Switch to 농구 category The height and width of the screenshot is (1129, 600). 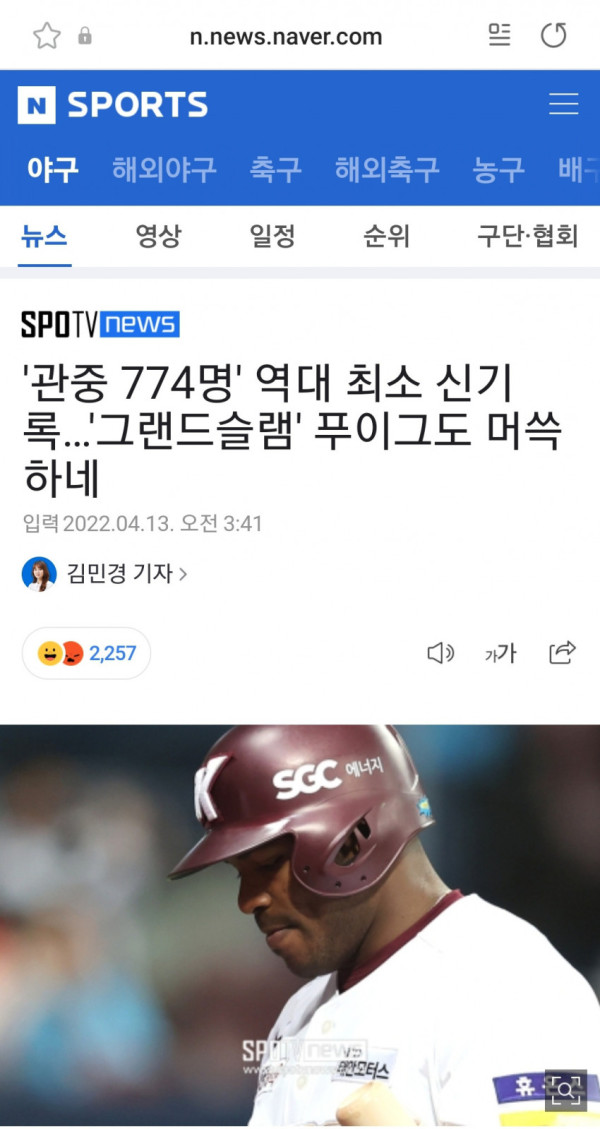(x=498, y=170)
